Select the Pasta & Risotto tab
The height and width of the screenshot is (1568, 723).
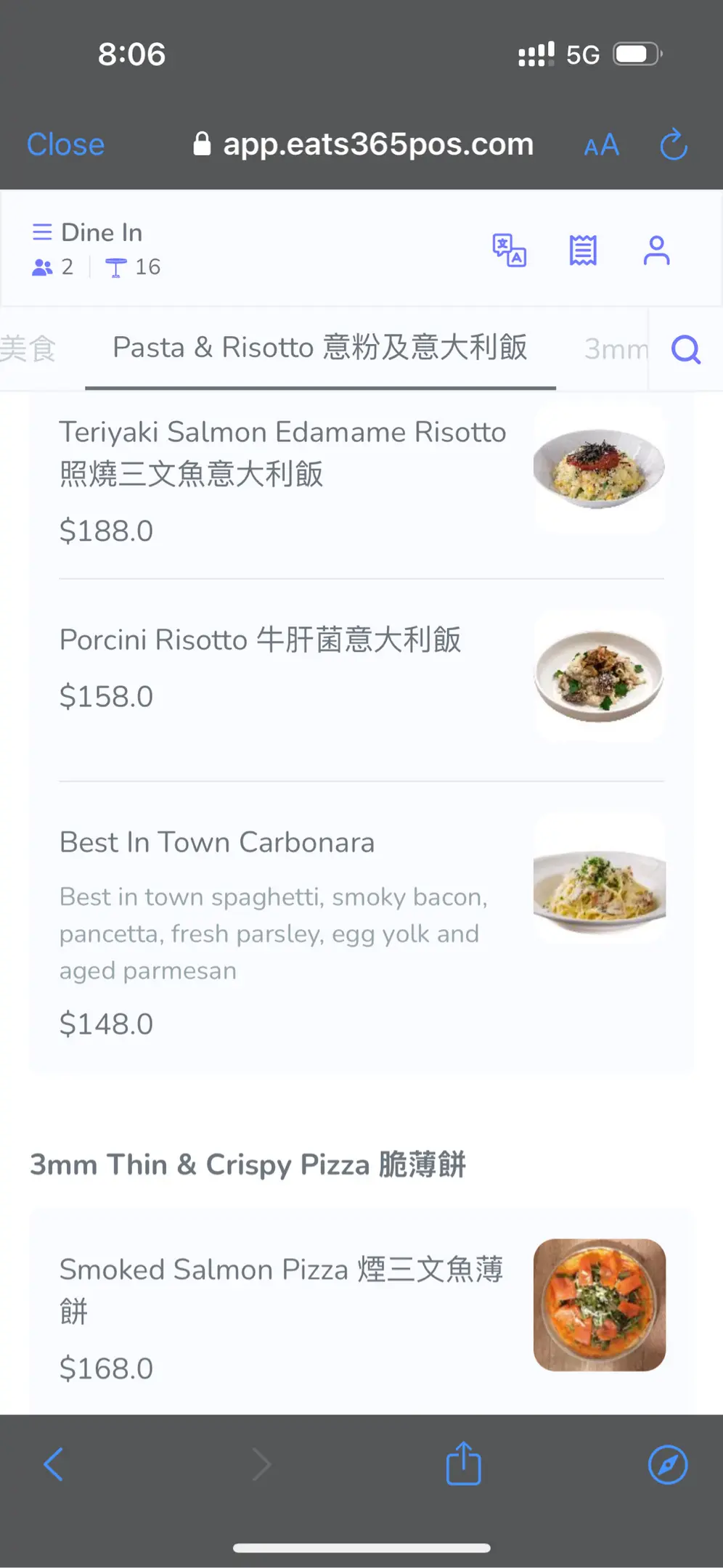click(x=320, y=348)
